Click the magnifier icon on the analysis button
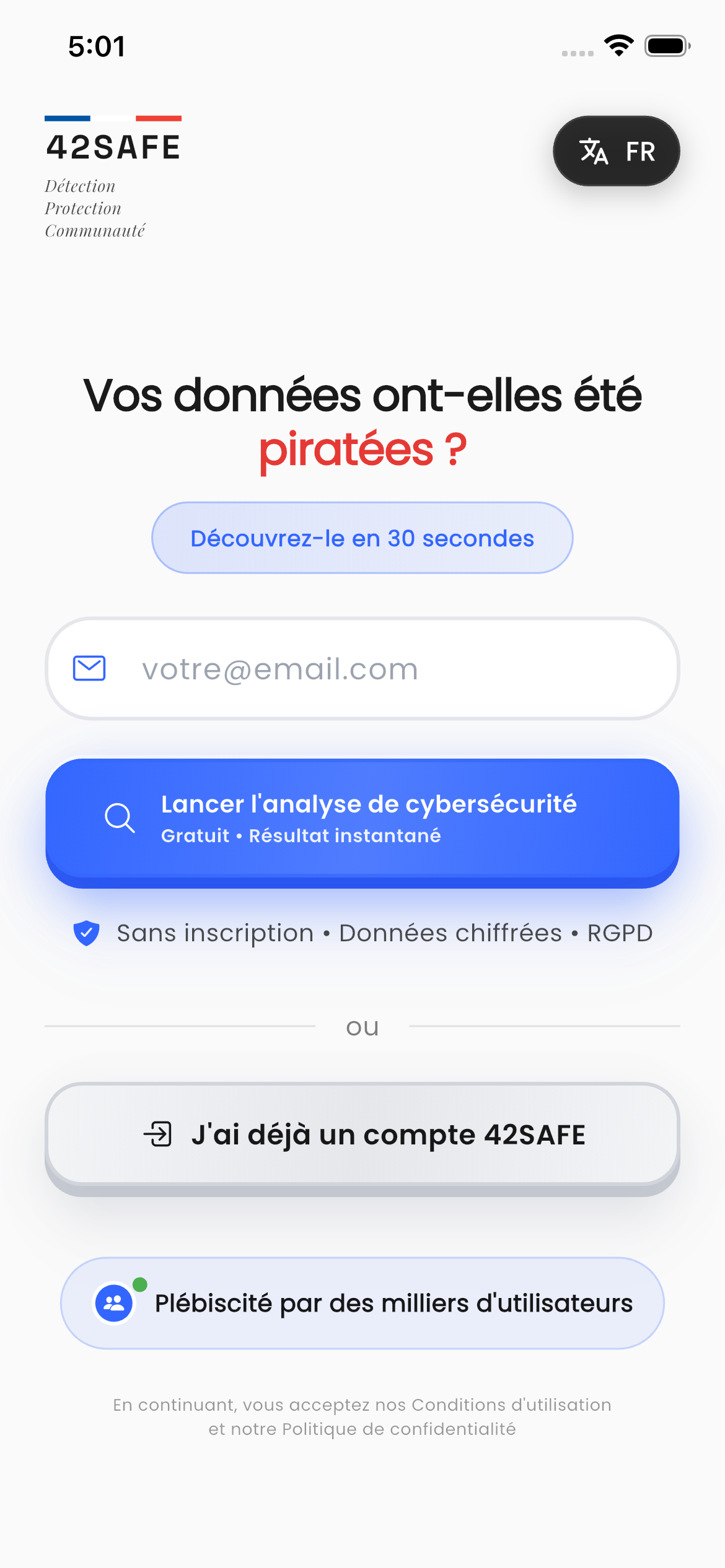Screen dimensions: 725x1568 [120, 819]
